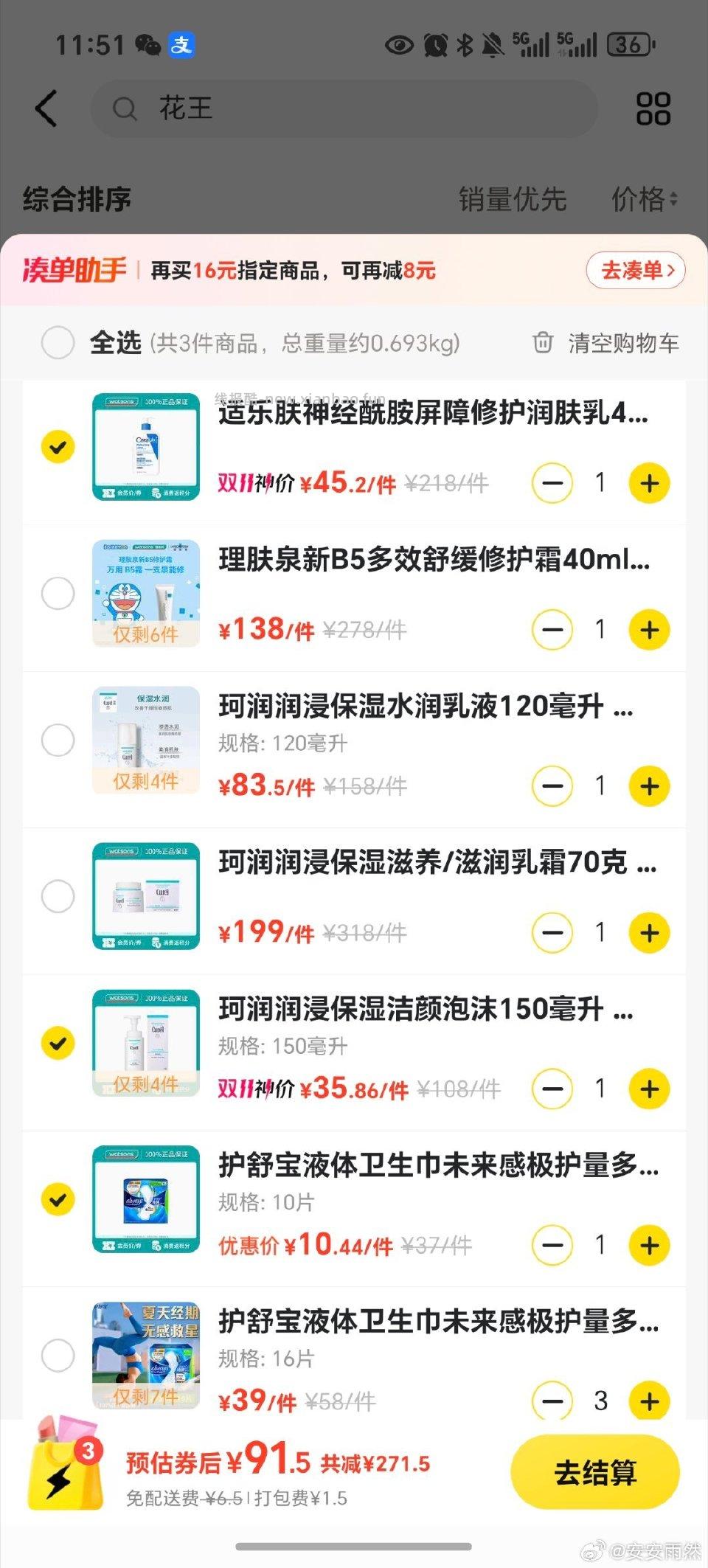Tap the 去结算 checkout button
This screenshot has height=1568, width=708.
pos(594,1471)
